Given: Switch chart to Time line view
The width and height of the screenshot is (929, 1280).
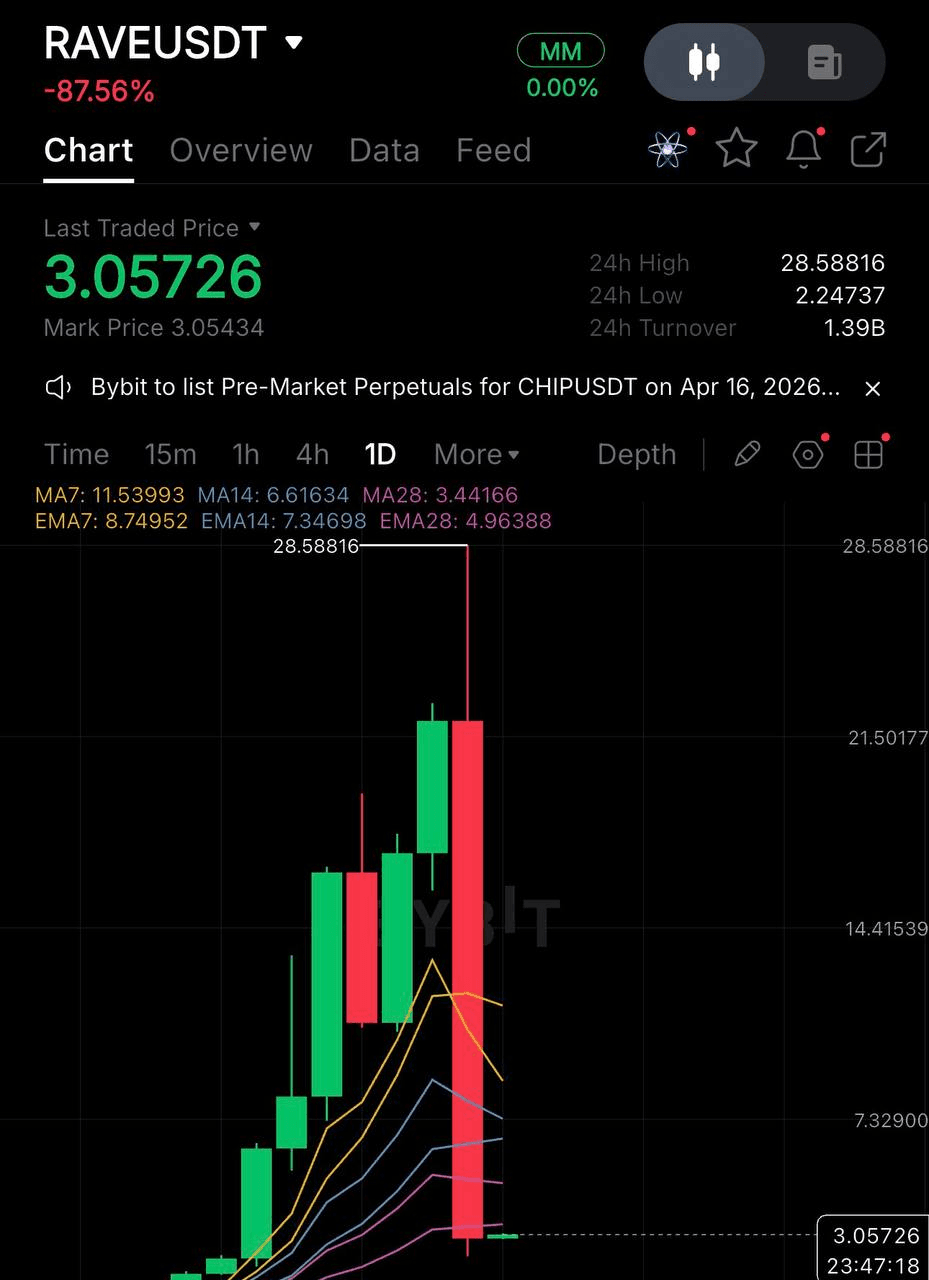Looking at the screenshot, I should [76, 454].
